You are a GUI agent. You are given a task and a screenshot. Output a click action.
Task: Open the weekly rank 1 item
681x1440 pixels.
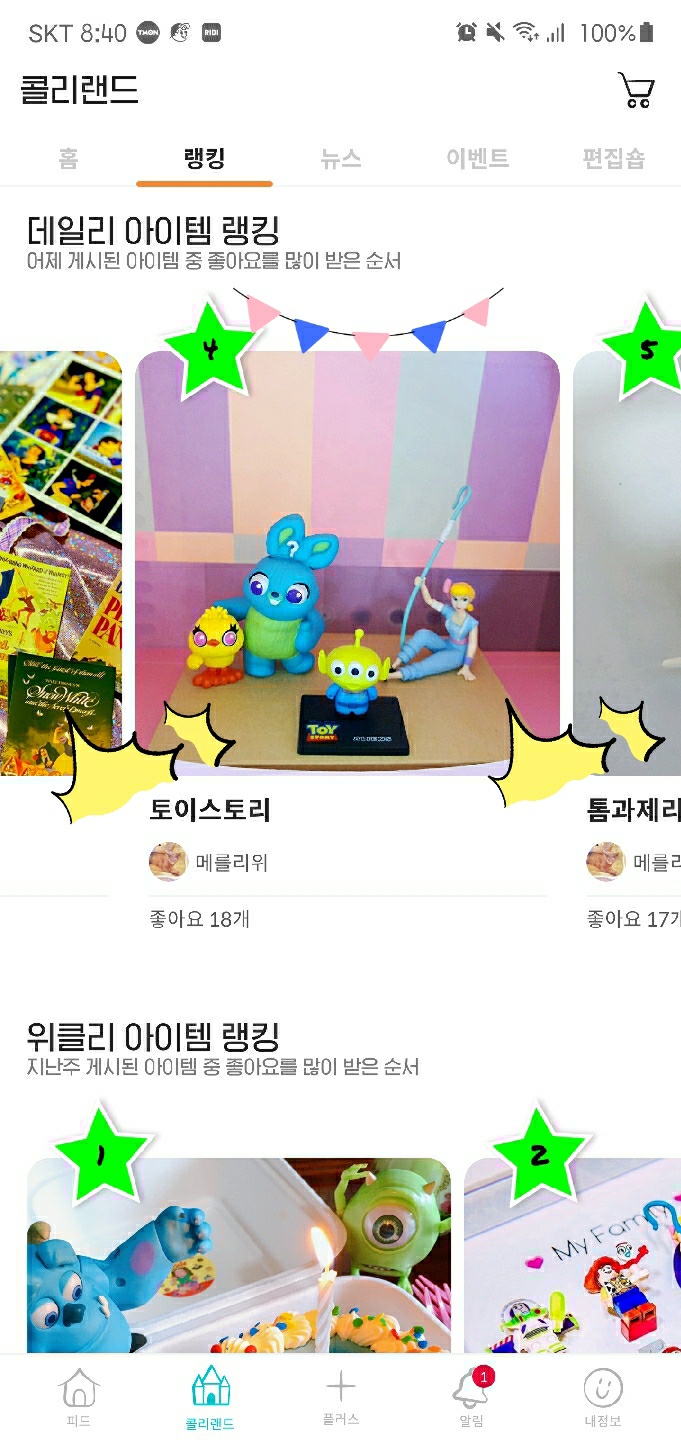coord(239,1256)
